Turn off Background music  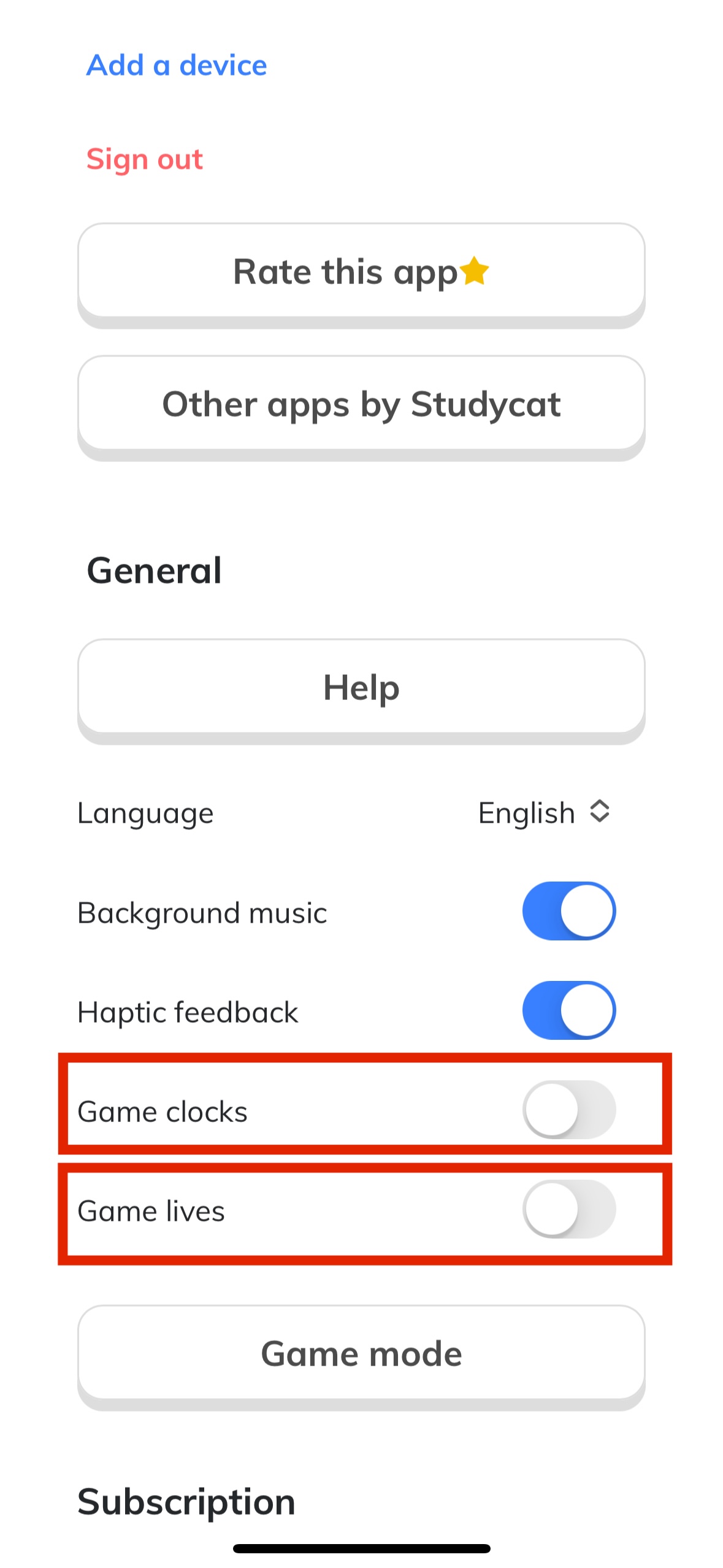(568, 911)
